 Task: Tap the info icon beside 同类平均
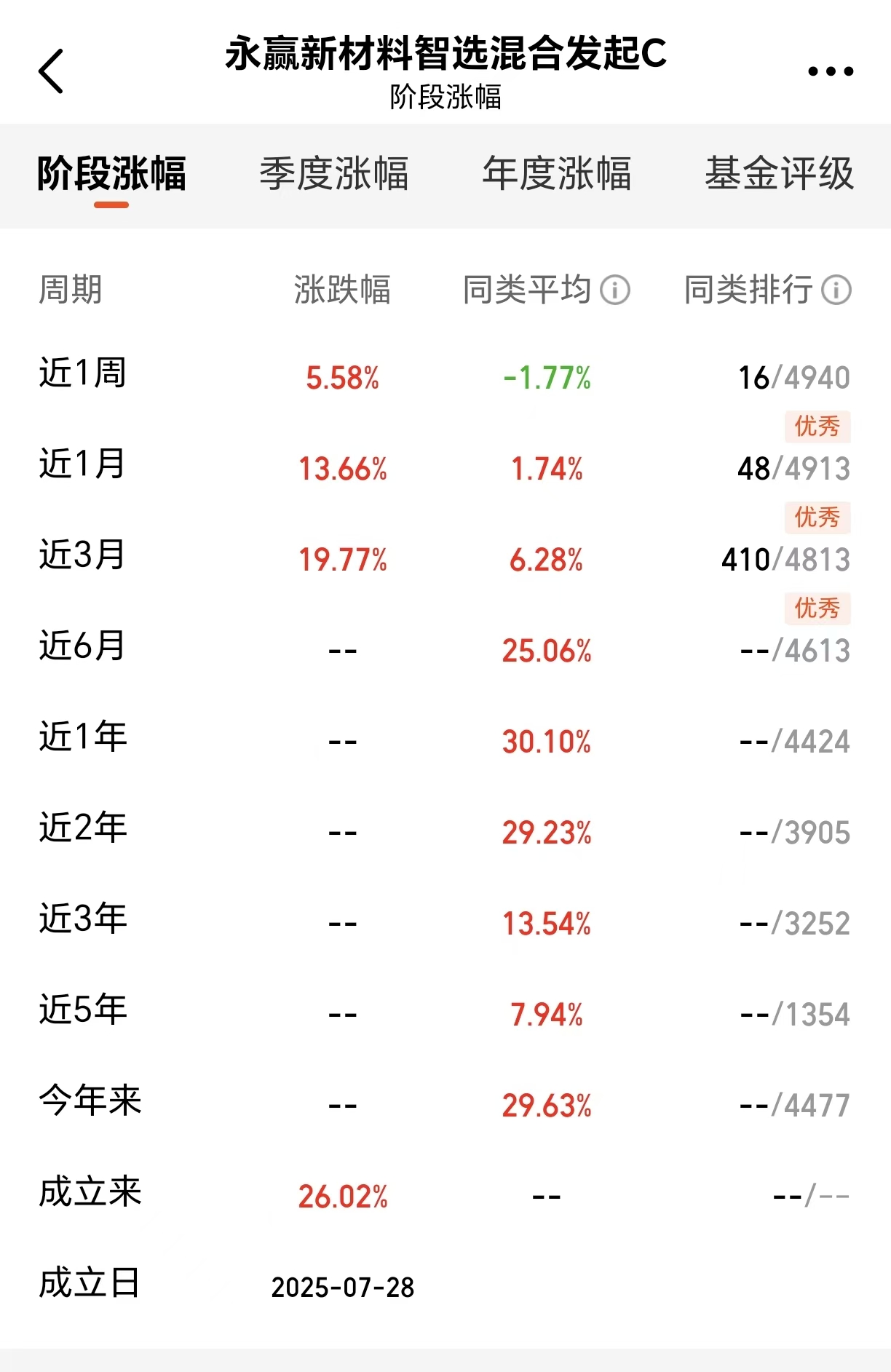pos(616,290)
